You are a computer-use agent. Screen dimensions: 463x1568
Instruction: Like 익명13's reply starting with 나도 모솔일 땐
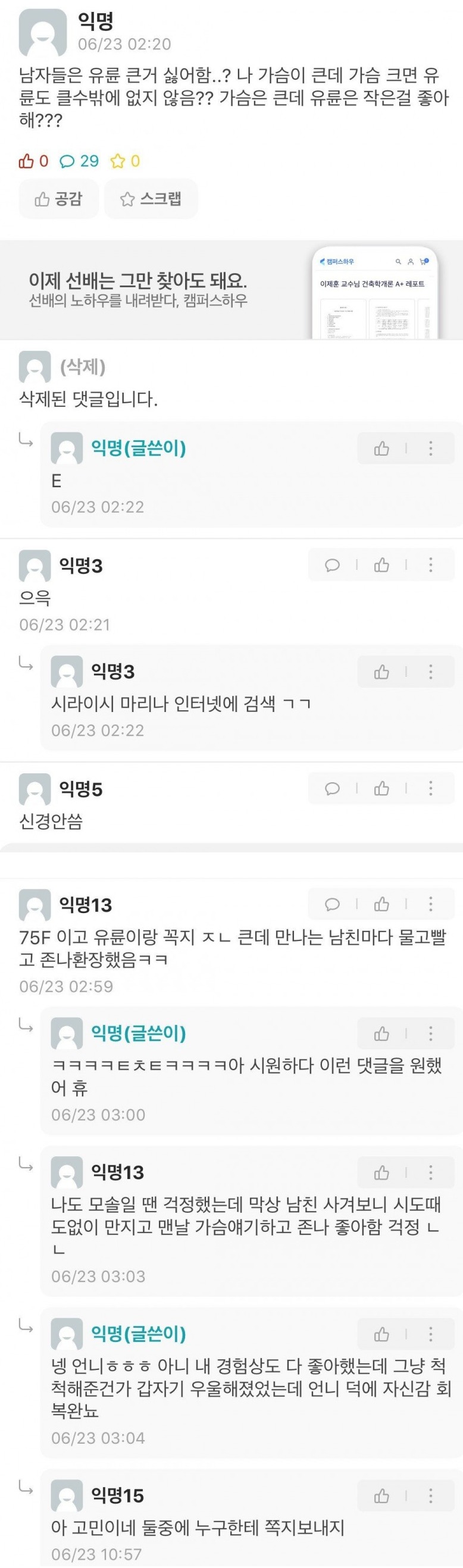(381, 1172)
